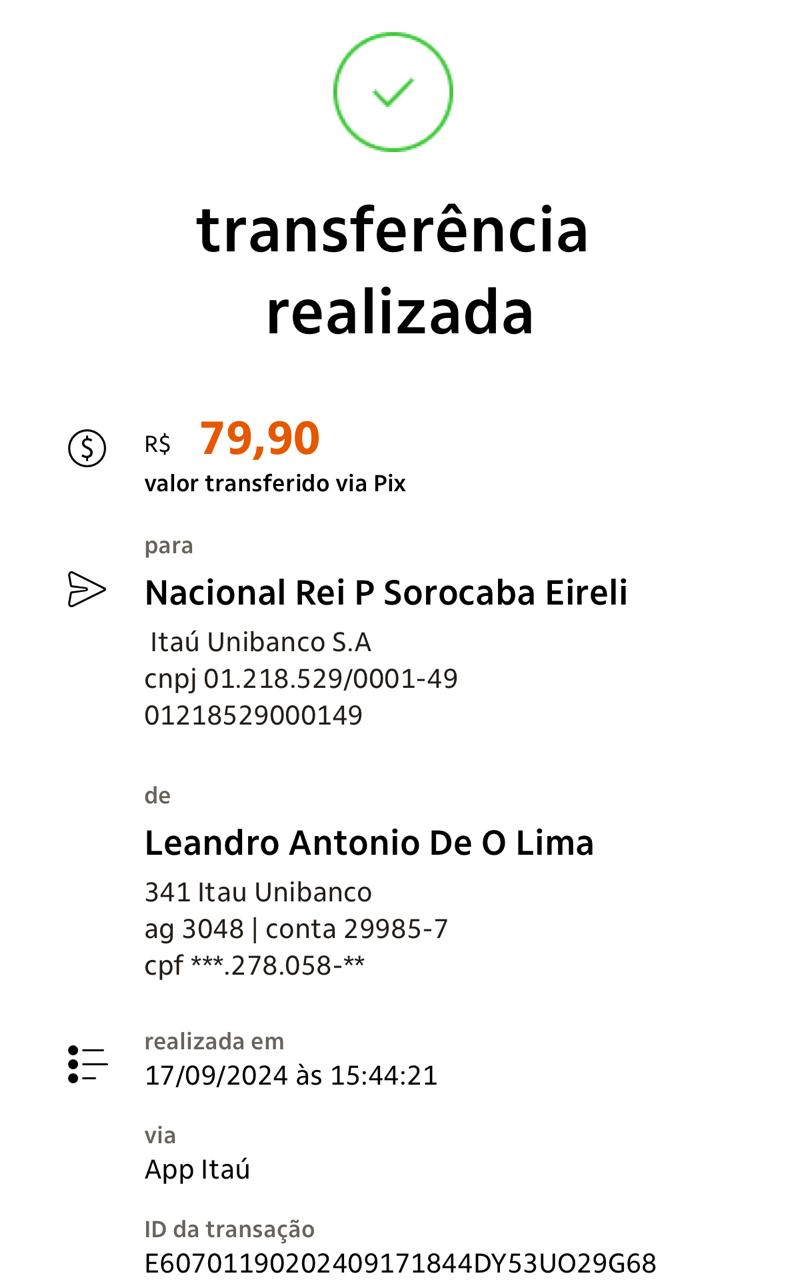The width and height of the screenshot is (786, 1280).
Task: Tap the list details icon beside 'realizada em'
Action: point(86,1062)
